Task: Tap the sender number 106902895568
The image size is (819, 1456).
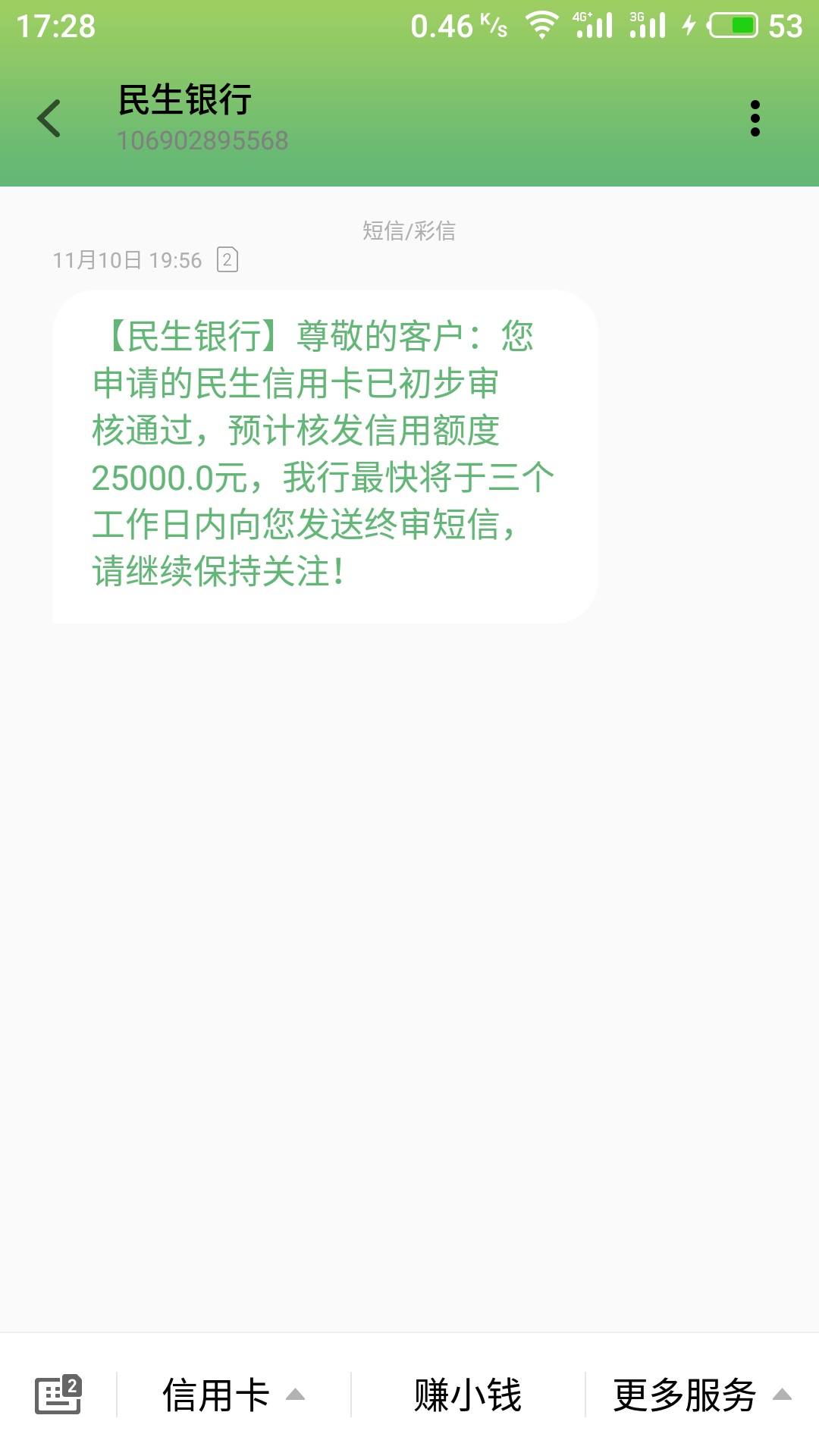Action: click(203, 140)
